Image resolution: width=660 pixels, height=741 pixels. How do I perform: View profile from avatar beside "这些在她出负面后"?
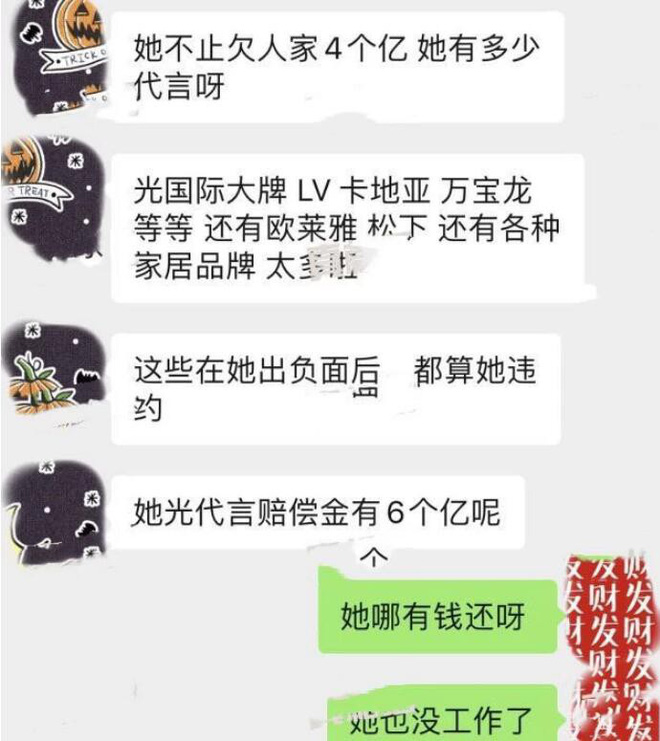click(50, 372)
